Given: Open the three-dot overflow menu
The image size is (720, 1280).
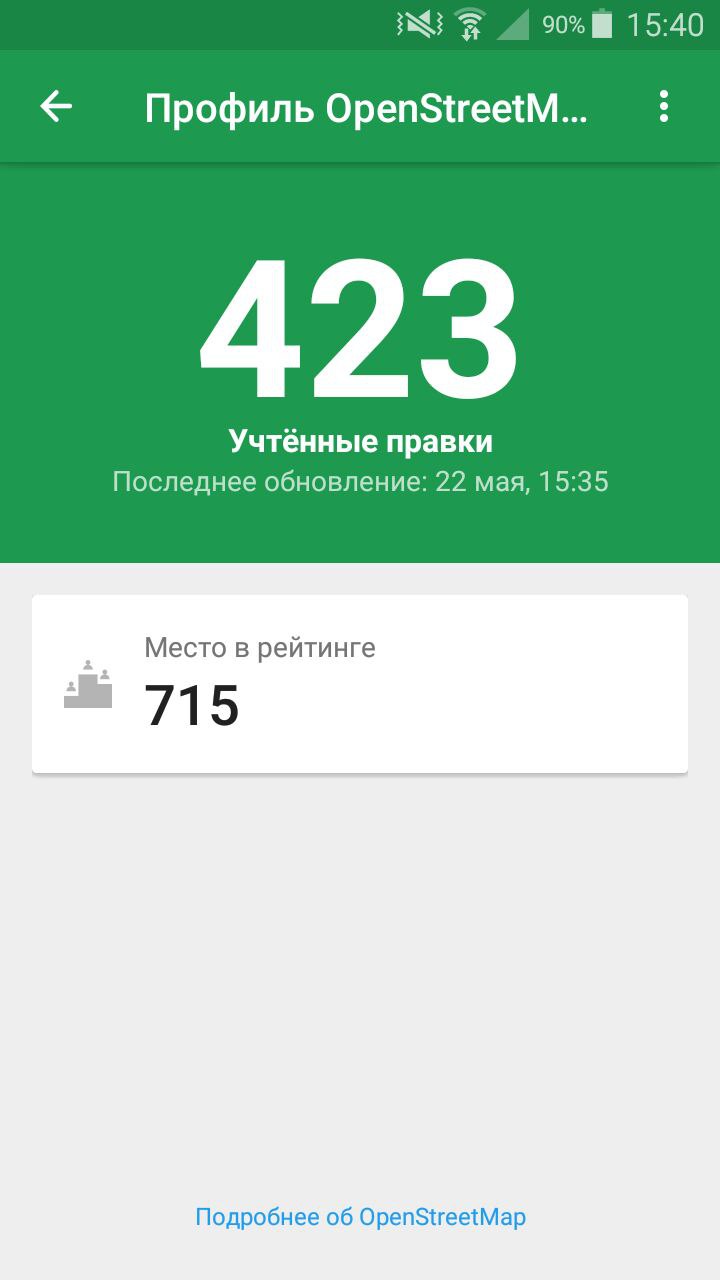Looking at the screenshot, I should click(664, 106).
